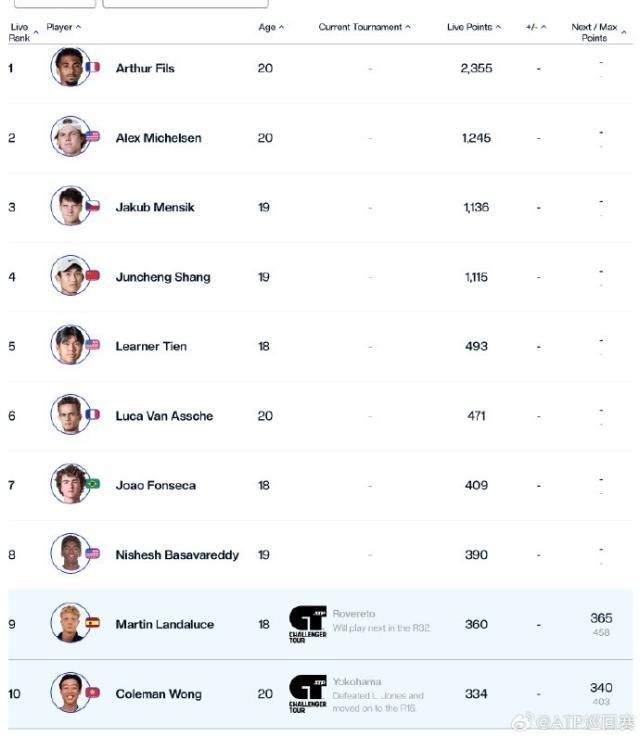The image size is (640, 737).
Task: Open Martin Landaluce's player profile
Action: click(x=164, y=624)
